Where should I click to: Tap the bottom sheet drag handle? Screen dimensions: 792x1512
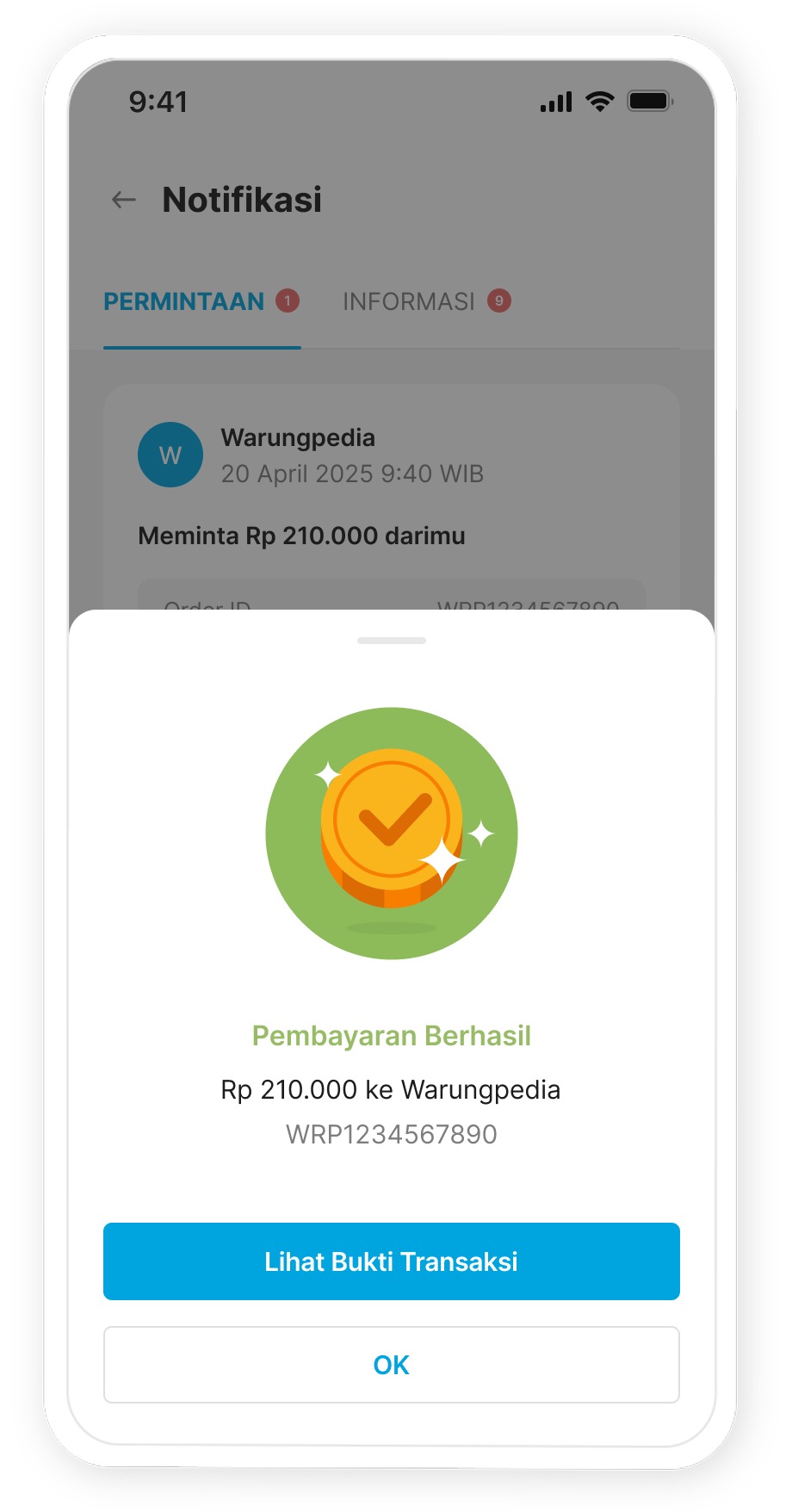[391, 641]
